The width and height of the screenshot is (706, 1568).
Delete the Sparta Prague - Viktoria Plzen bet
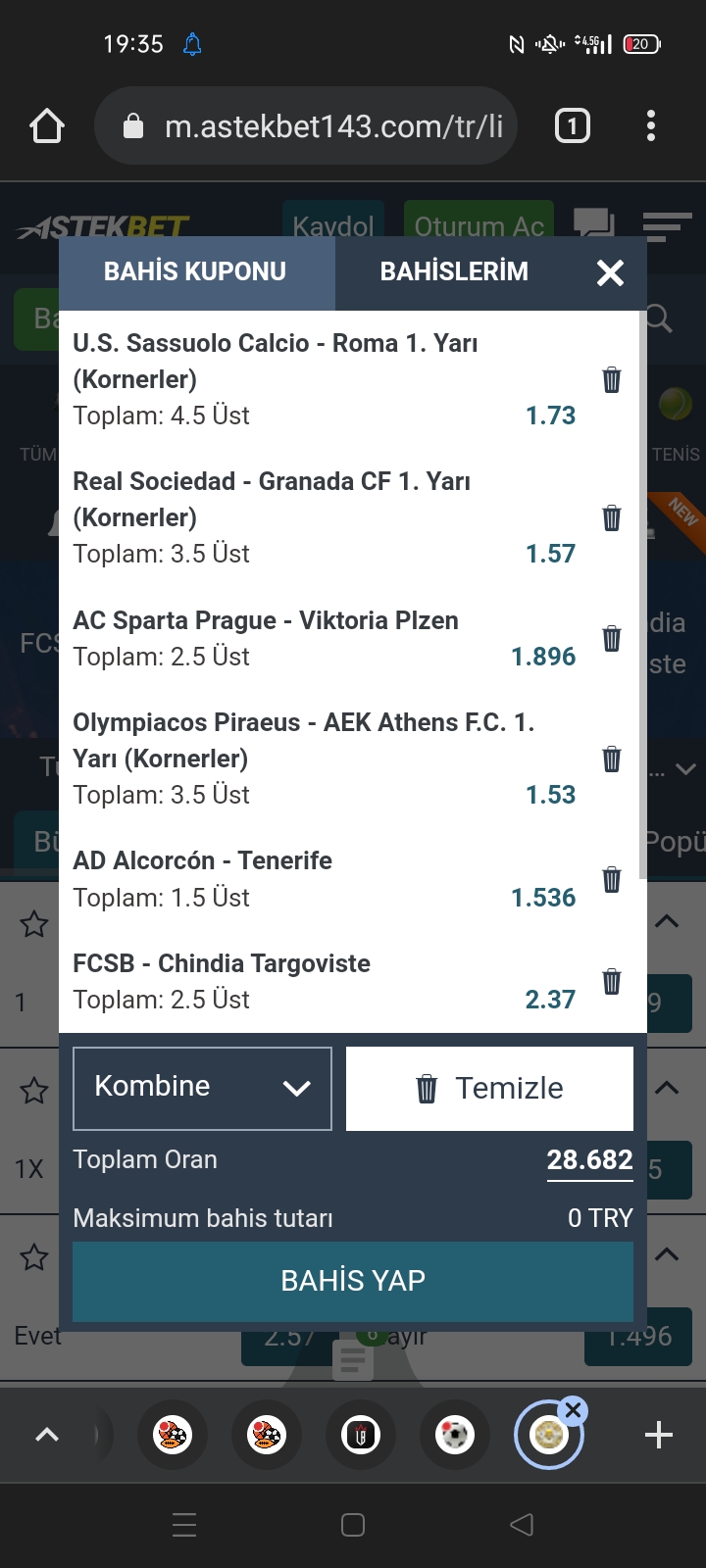[x=612, y=638]
